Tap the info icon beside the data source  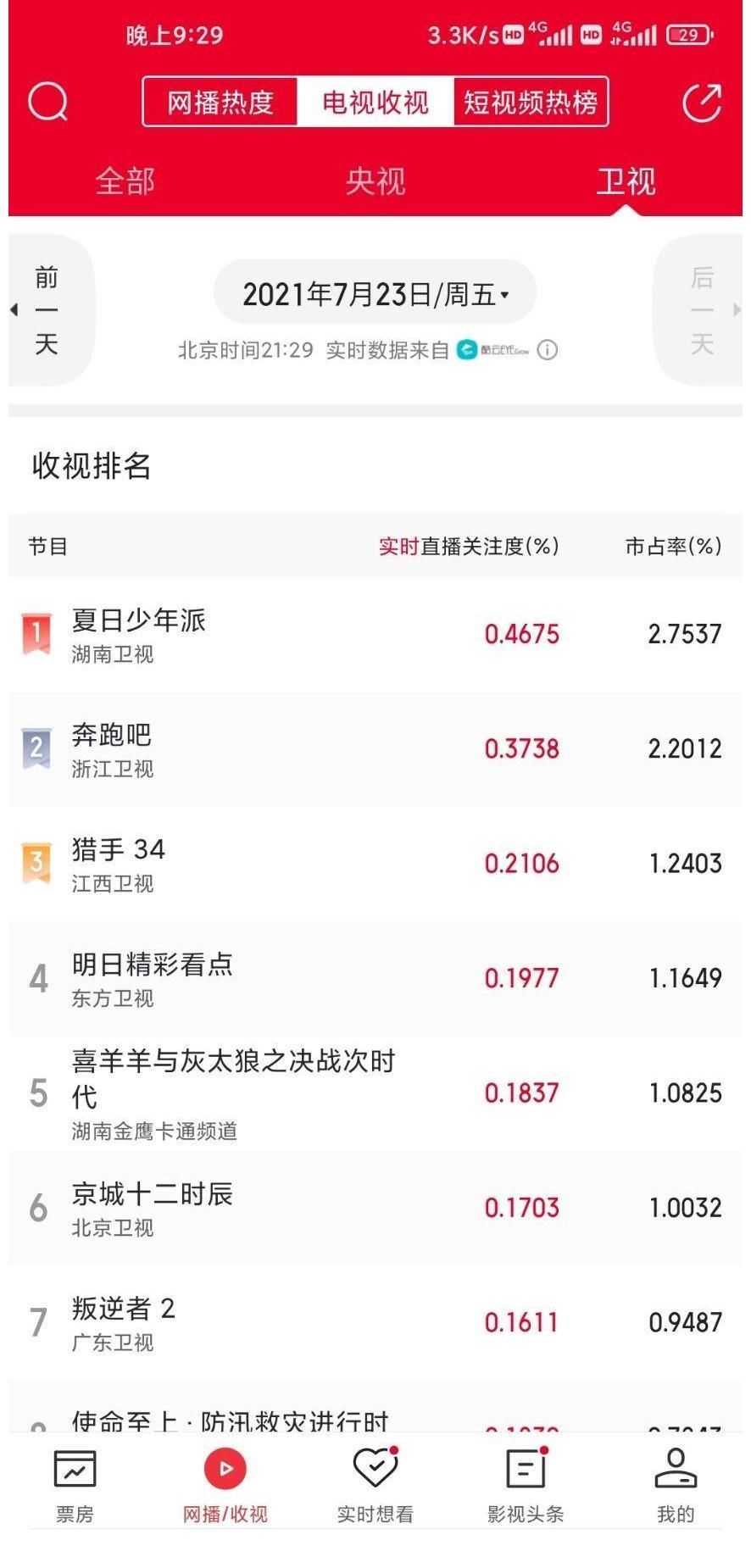tap(548, 349)
